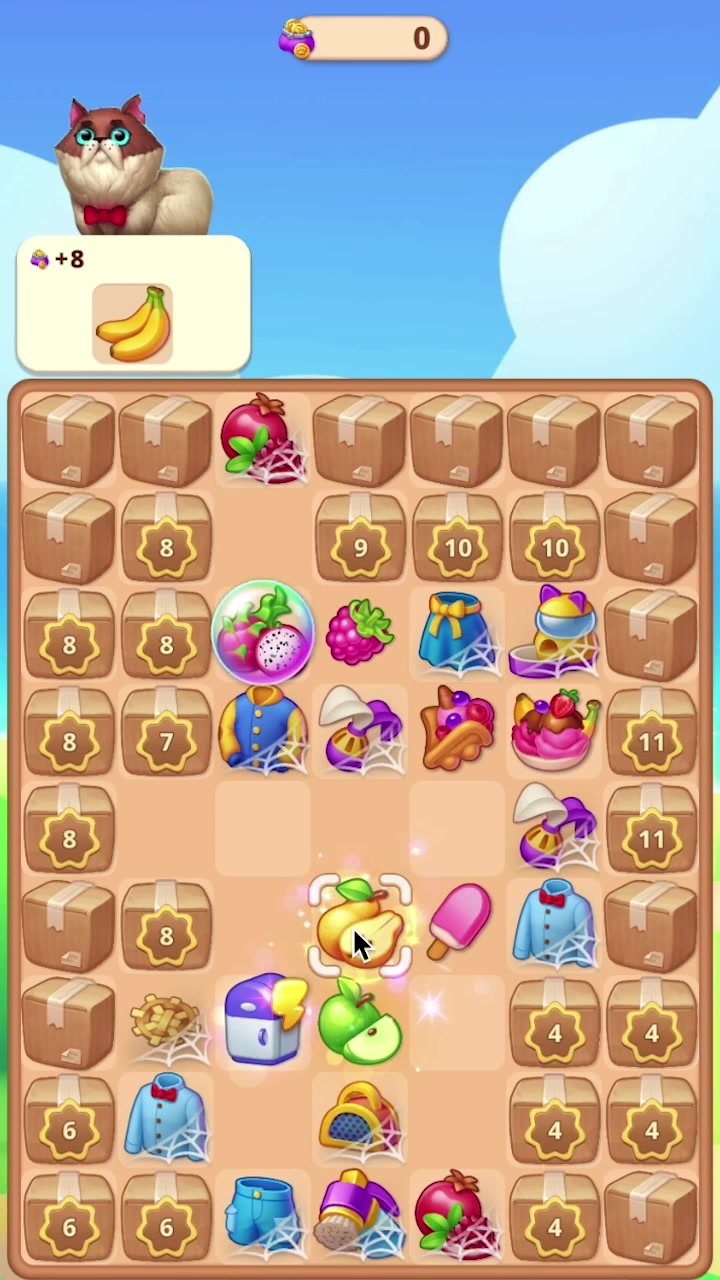Tap the cobwebbed pie item
This screenshot has width=720, height=1280.
pyautogui.click(x=166, y=1024)
